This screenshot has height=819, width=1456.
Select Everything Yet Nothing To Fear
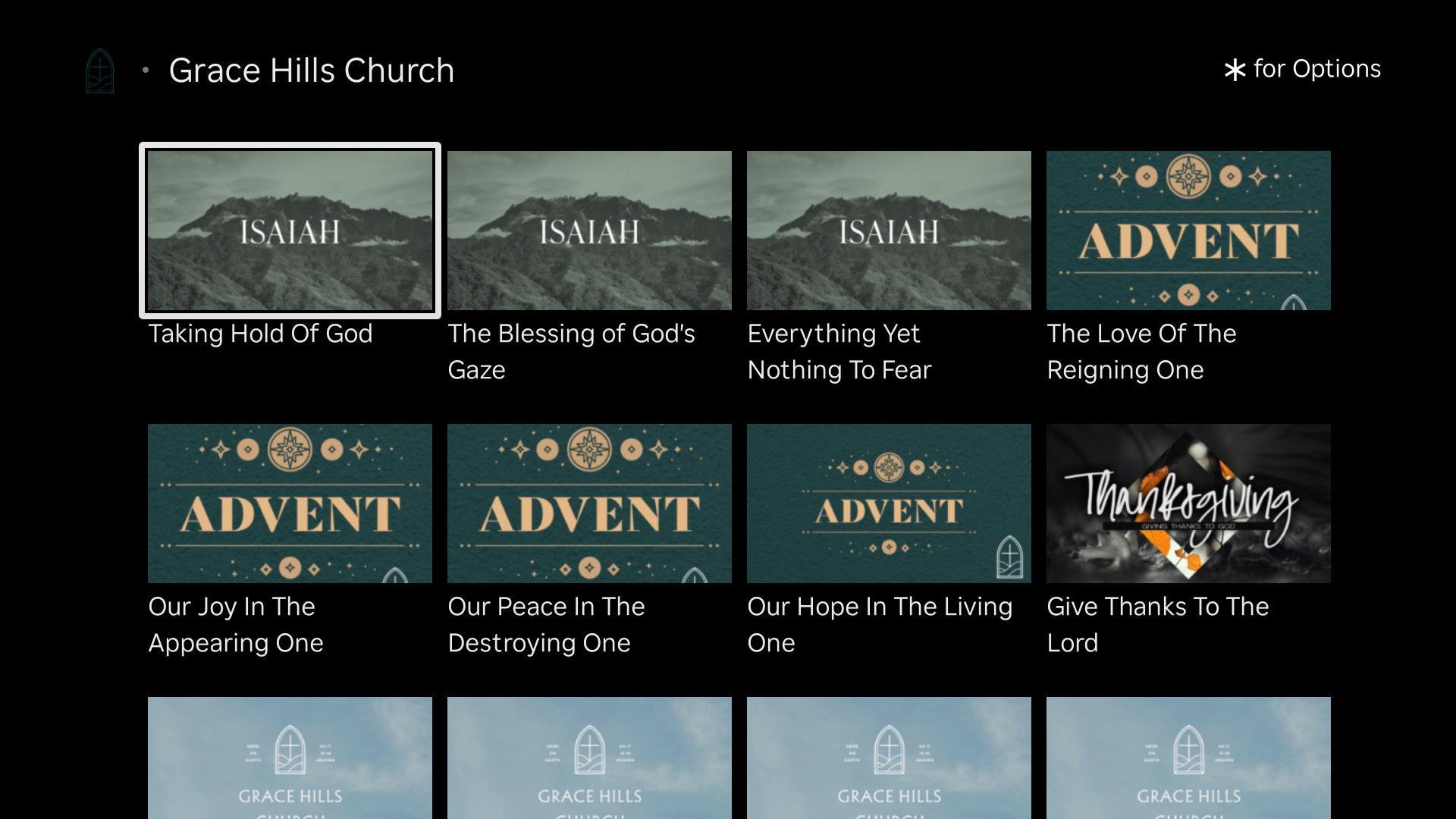[889, 231]
